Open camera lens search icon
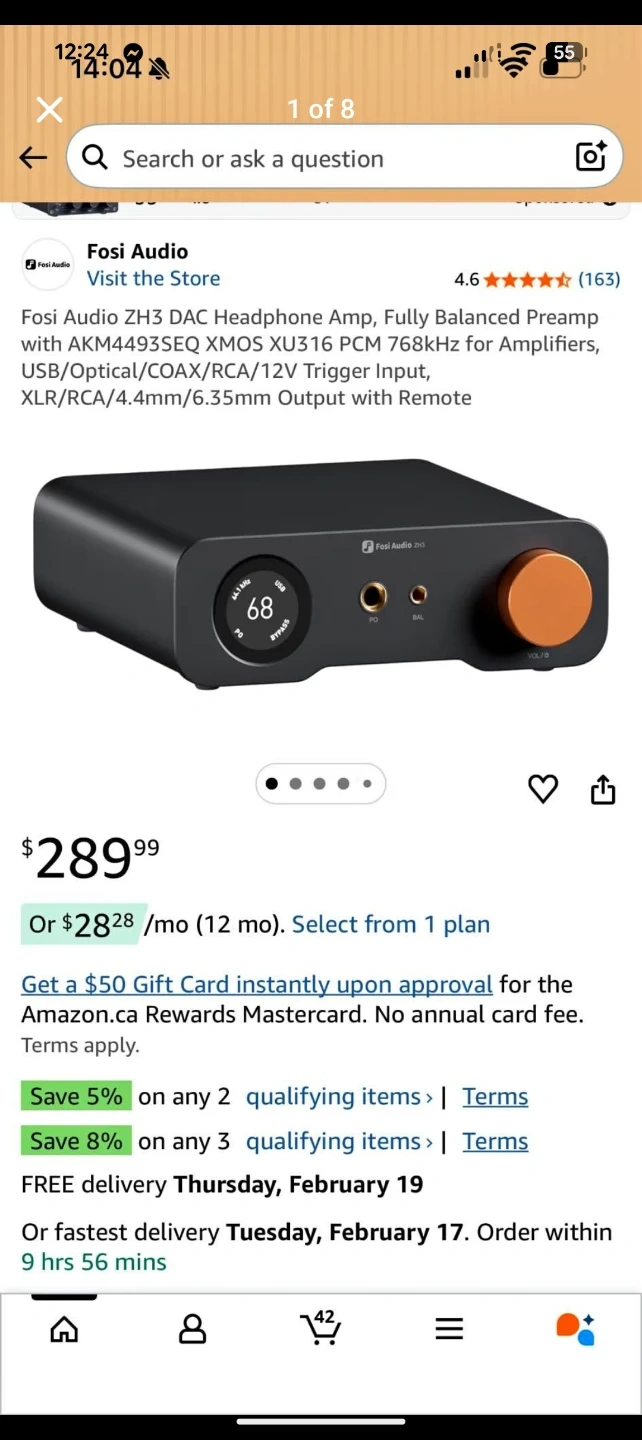This screenshot has width=642, height=1440. click(590, 157)
